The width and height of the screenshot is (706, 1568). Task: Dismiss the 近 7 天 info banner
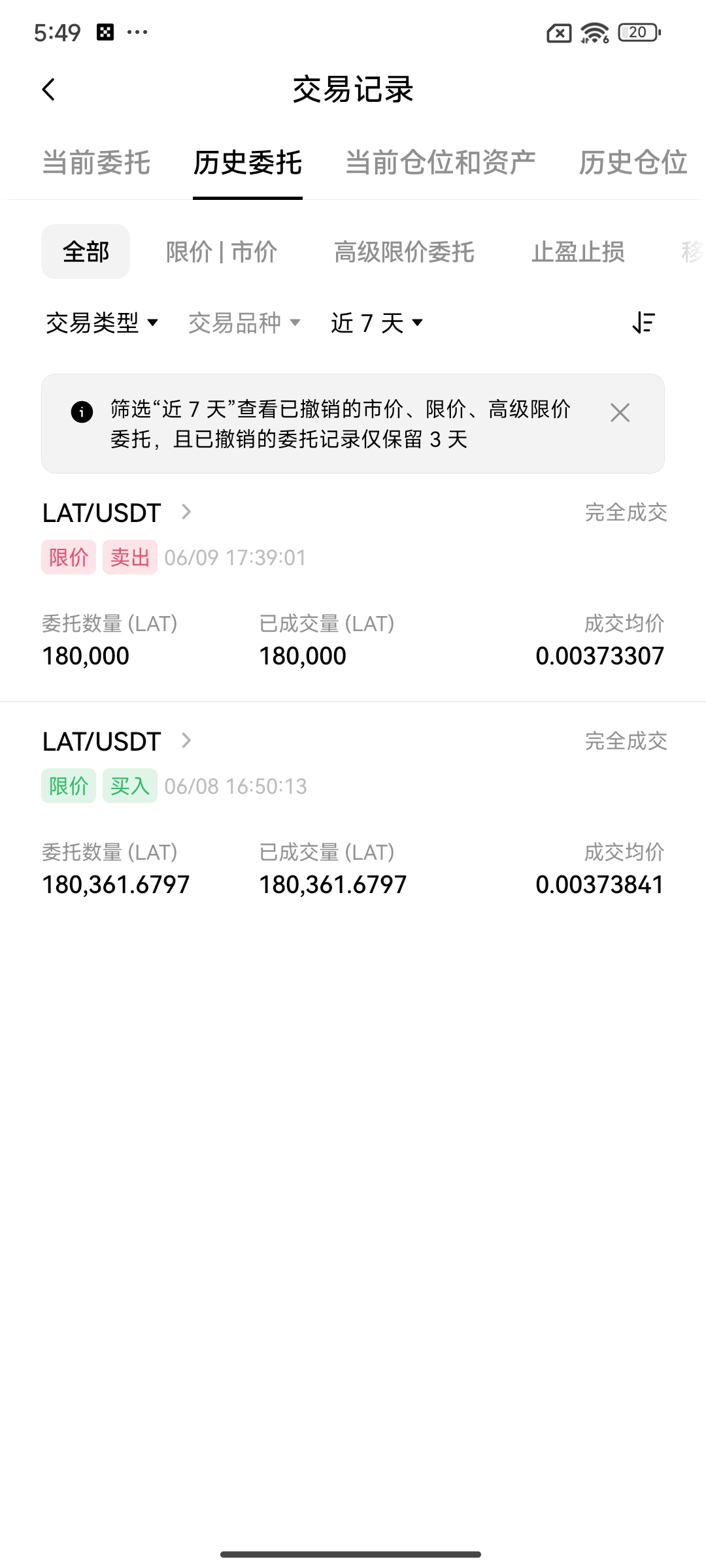coord(620,413)
